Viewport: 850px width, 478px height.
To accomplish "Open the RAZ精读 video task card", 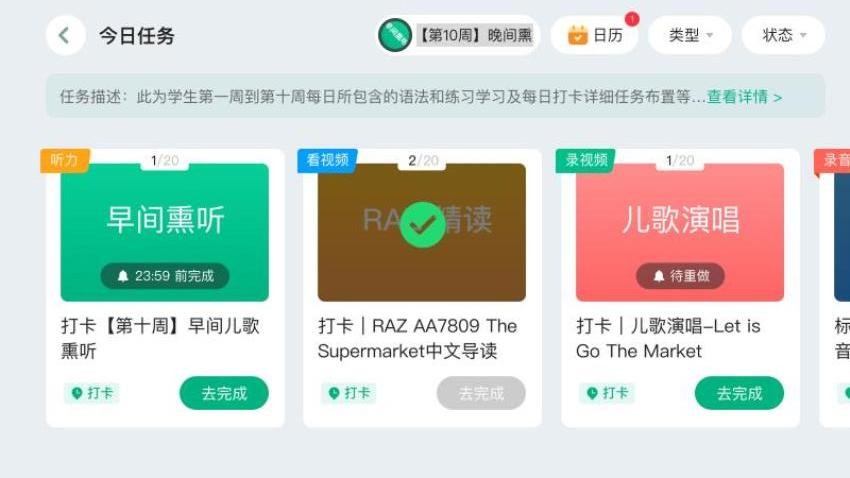I will (x=422, y=232).
